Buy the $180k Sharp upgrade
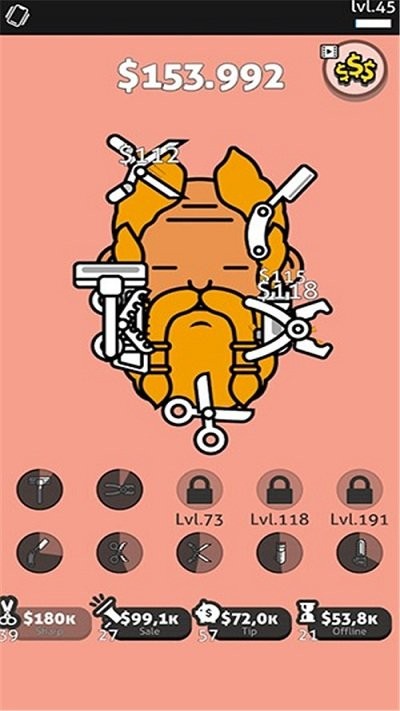The height and width of the screenshot is (711, 400). 46,623
